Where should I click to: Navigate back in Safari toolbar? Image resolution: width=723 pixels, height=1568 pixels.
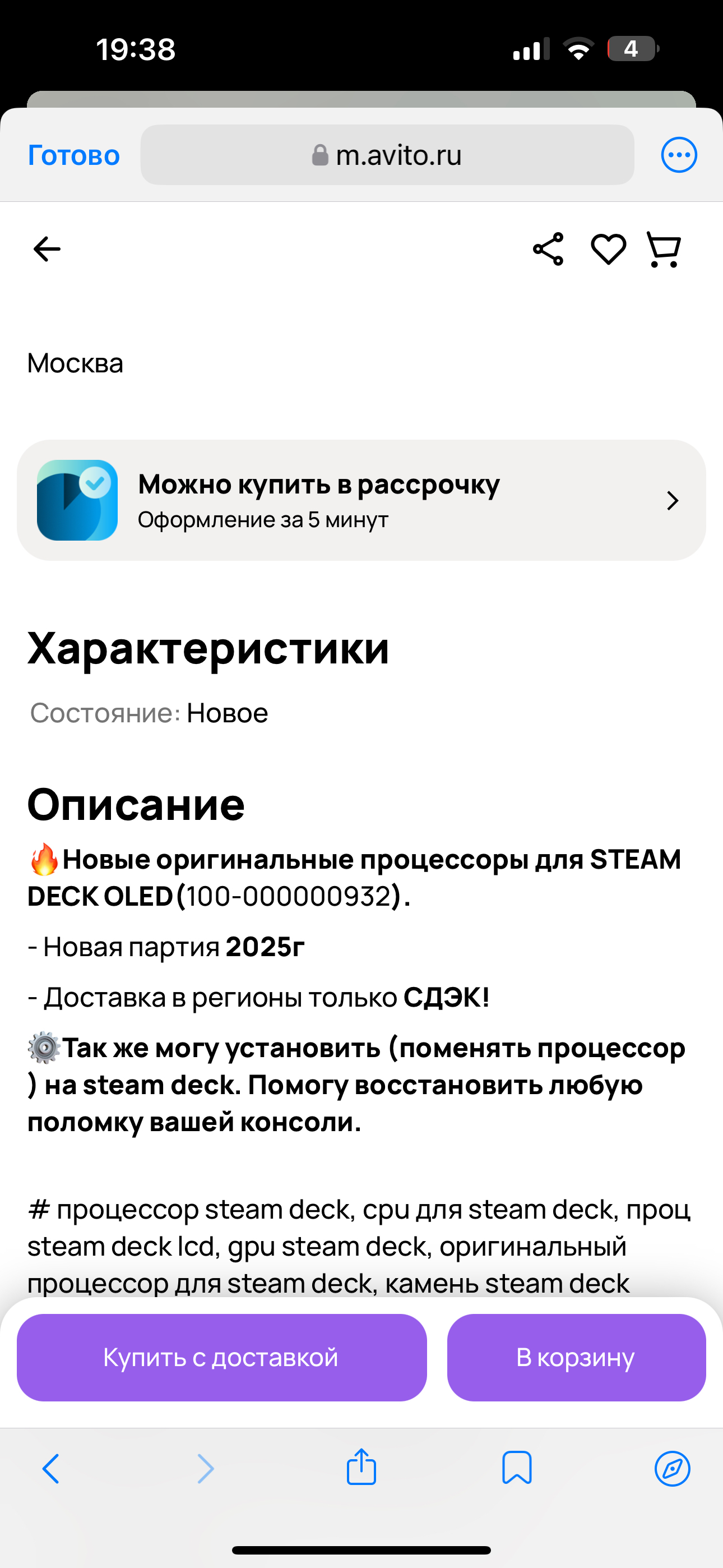coord(51,1469)
